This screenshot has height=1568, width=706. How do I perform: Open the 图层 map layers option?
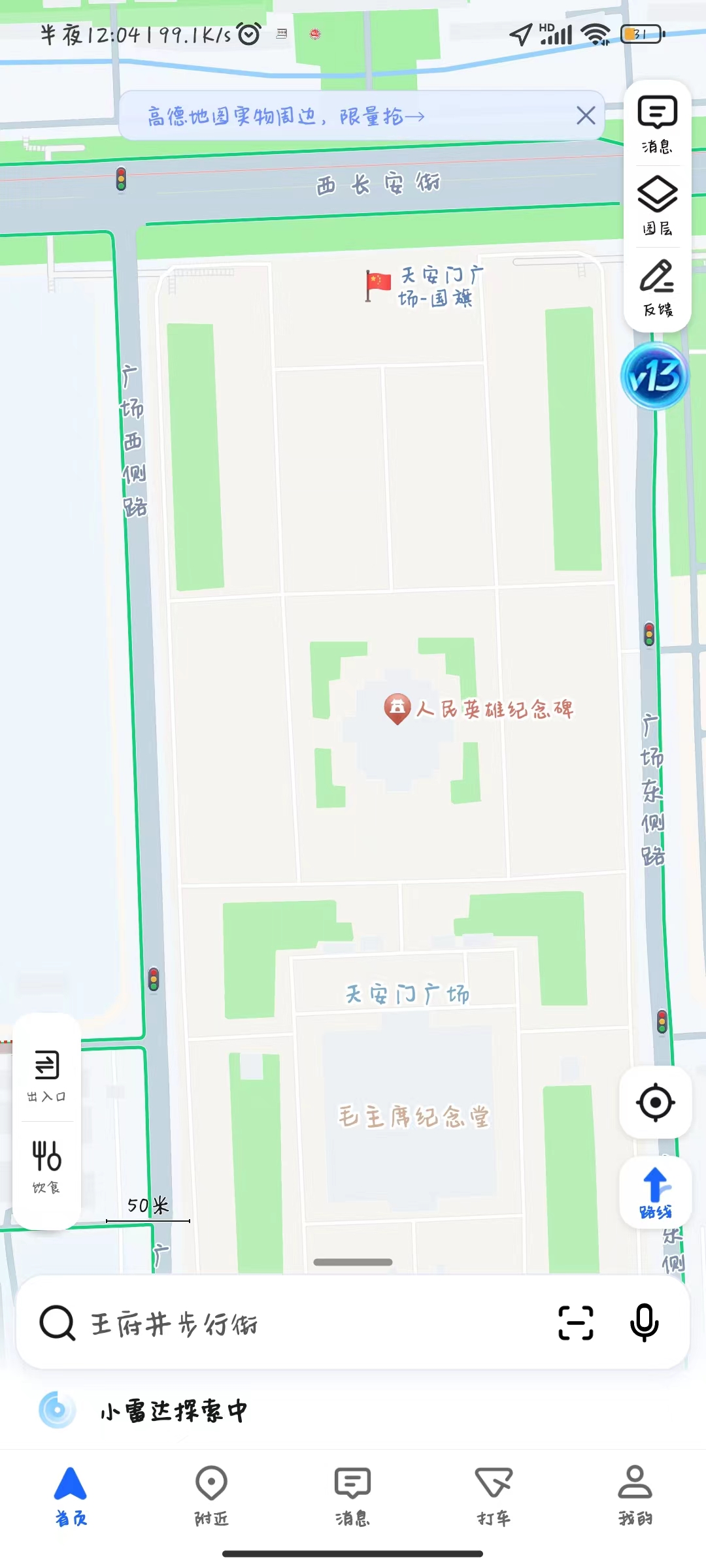point(657,206)
